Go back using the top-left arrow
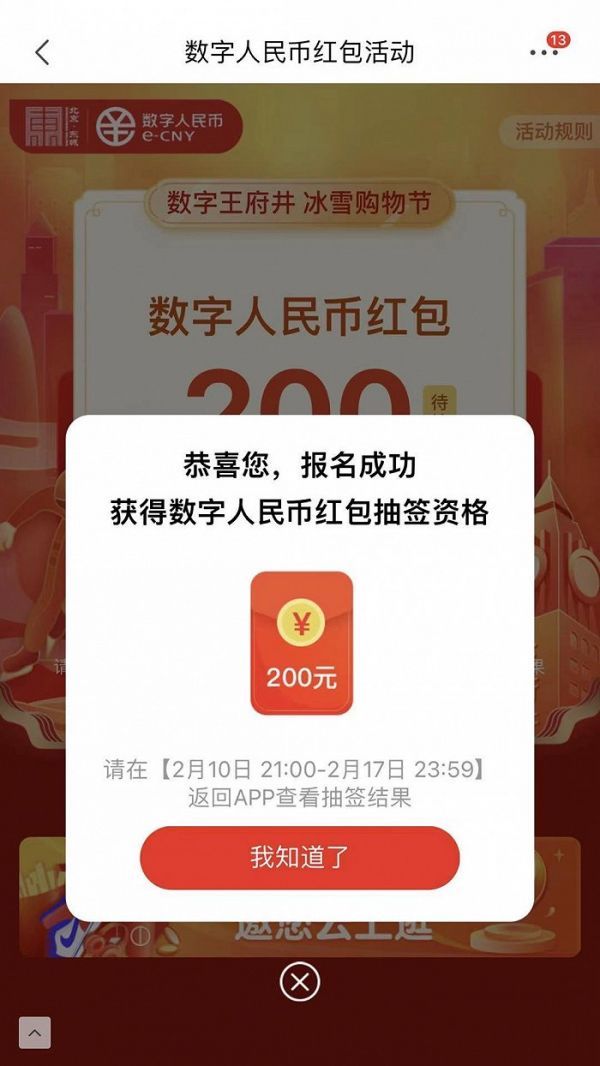This screenshot has height=1066, width=600. point(42,52)
